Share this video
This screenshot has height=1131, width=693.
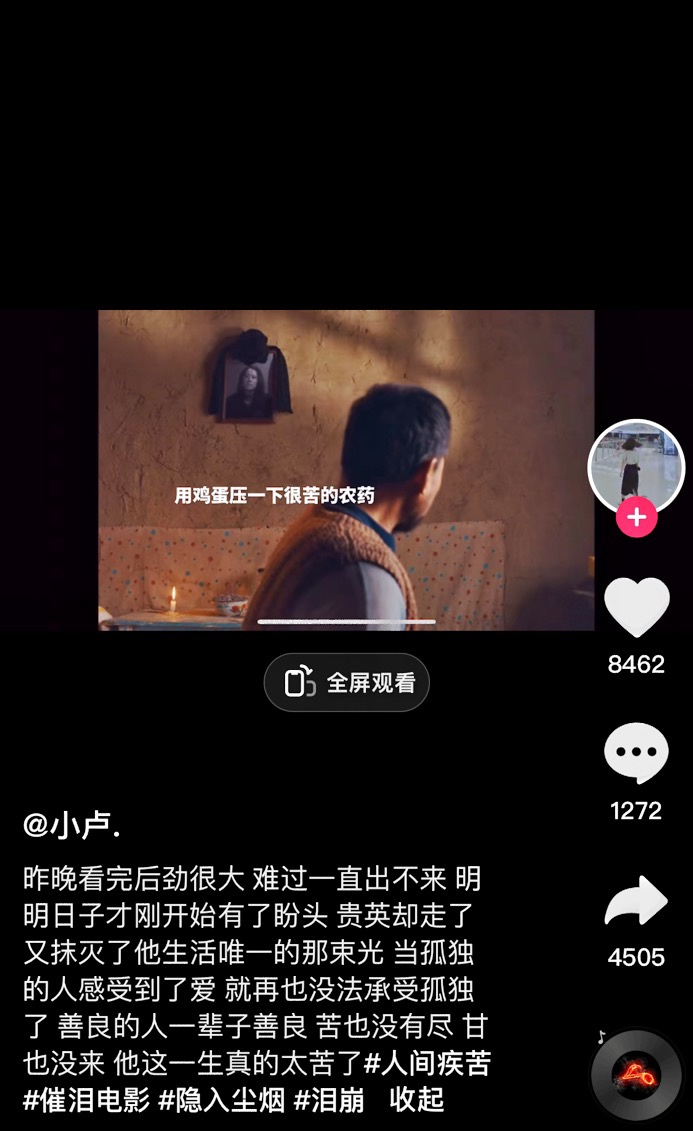[636, 900]
